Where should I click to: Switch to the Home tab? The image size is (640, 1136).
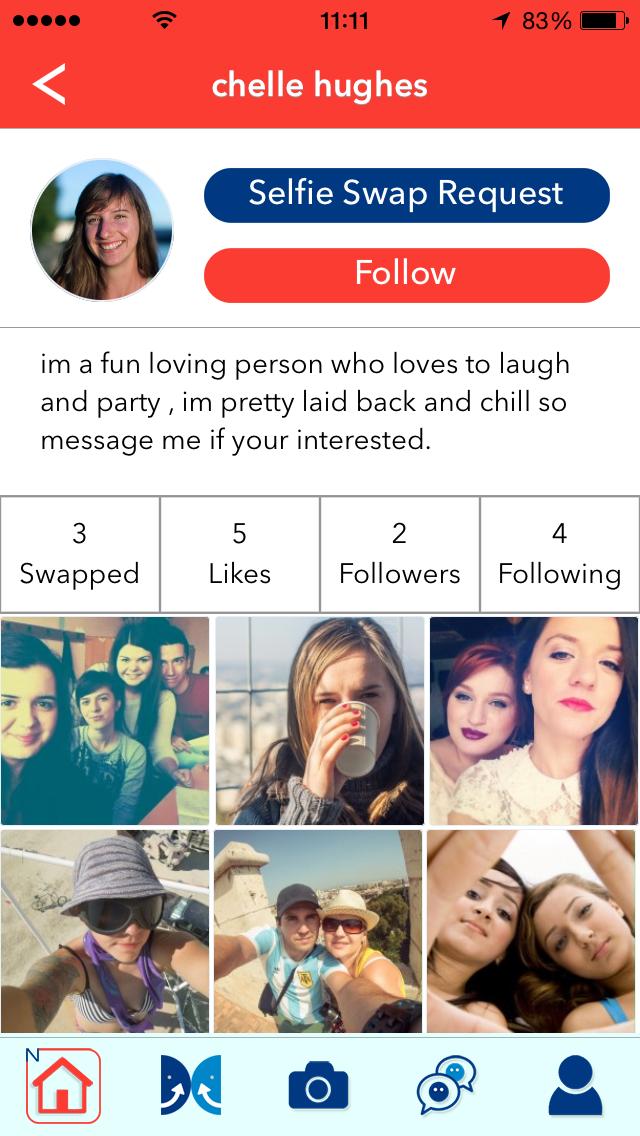[x=63, y=1086]
